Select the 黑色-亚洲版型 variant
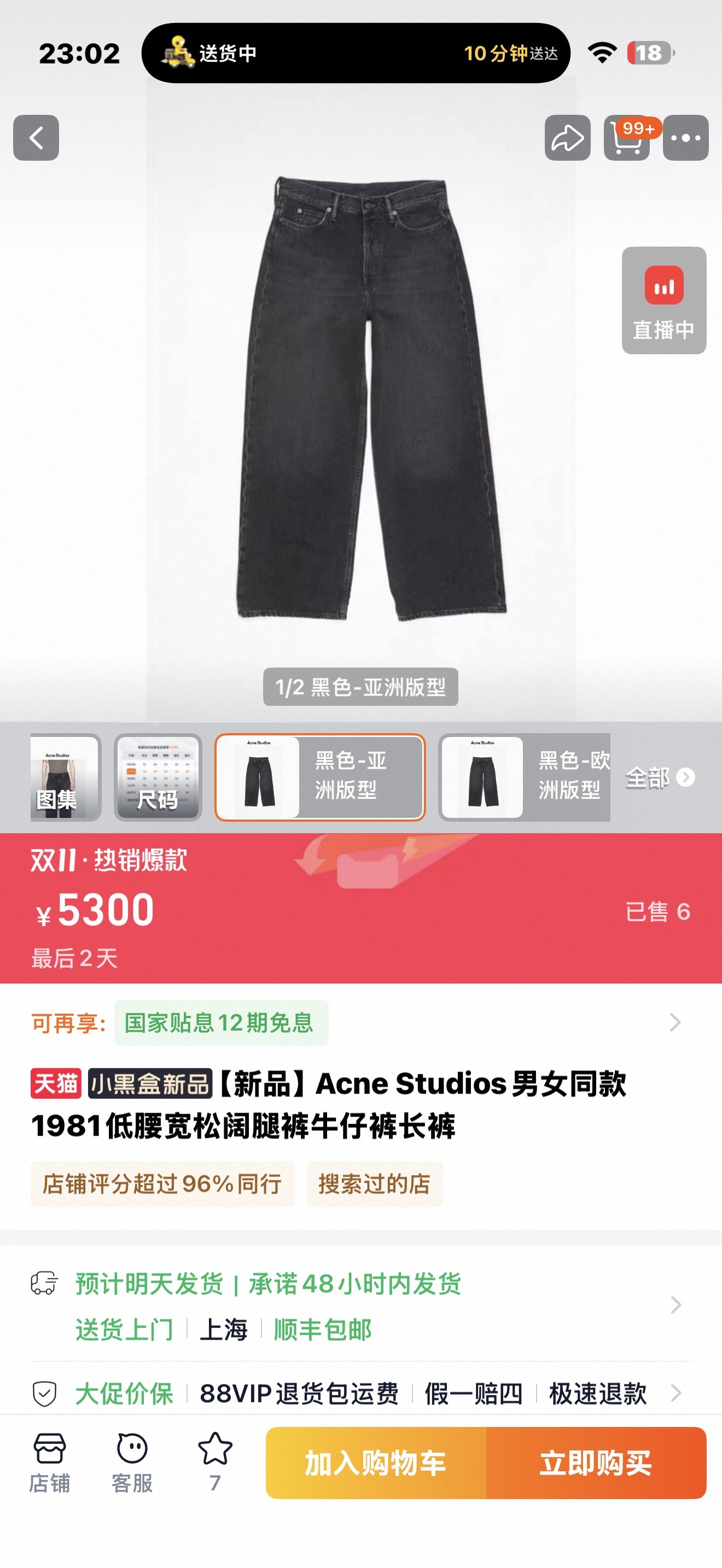The image size is (722, 1568). 319,777
